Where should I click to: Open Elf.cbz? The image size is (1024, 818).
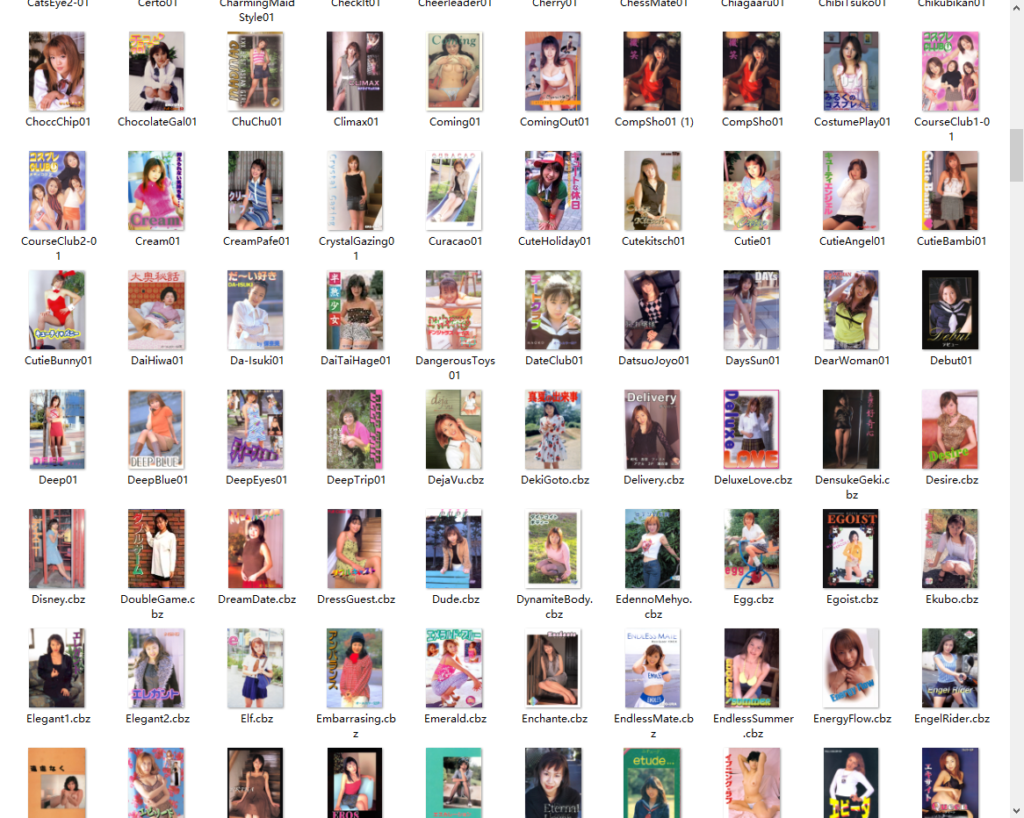point(256,667)
